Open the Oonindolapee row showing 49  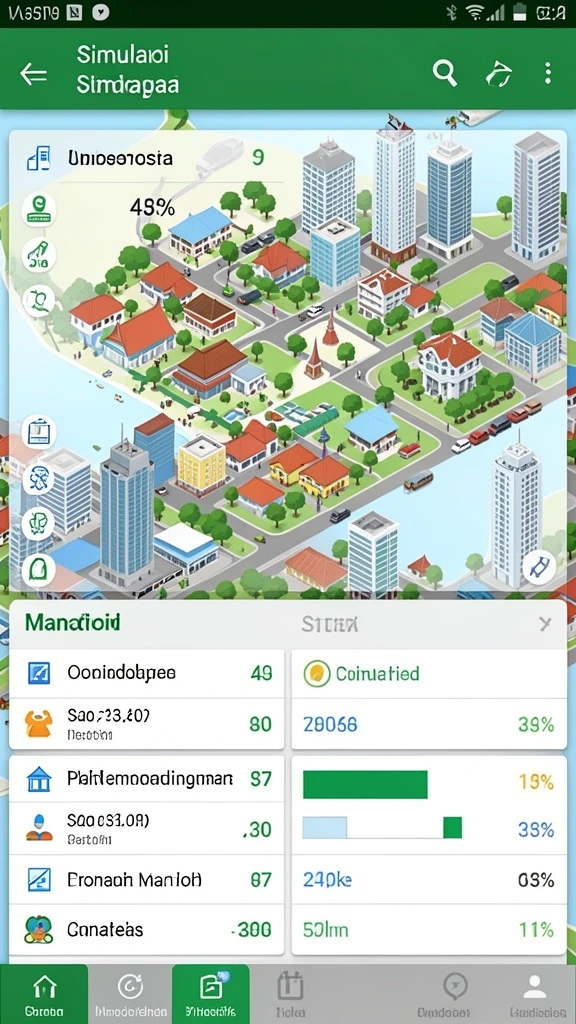click(147, 673)
